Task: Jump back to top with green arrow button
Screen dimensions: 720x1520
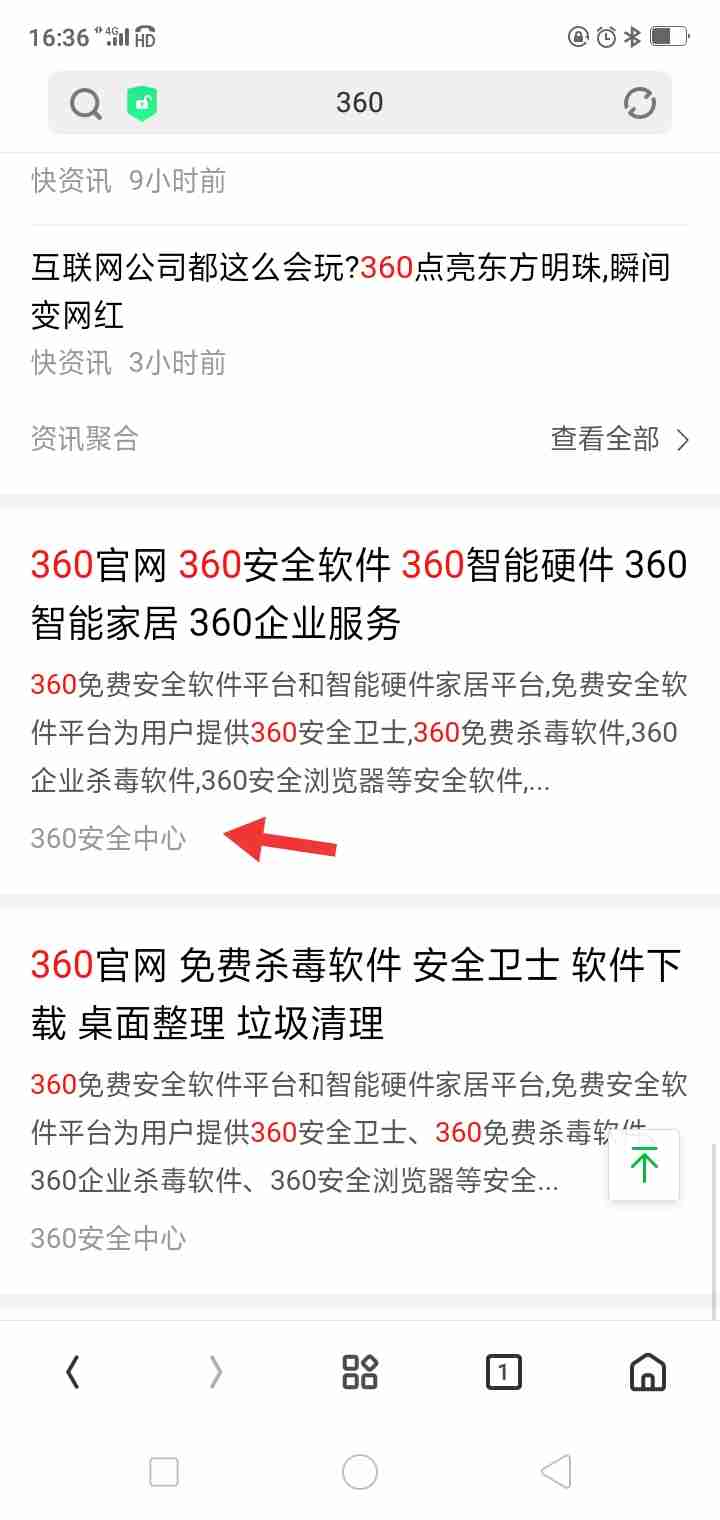Action: [x=644, y=1165]
